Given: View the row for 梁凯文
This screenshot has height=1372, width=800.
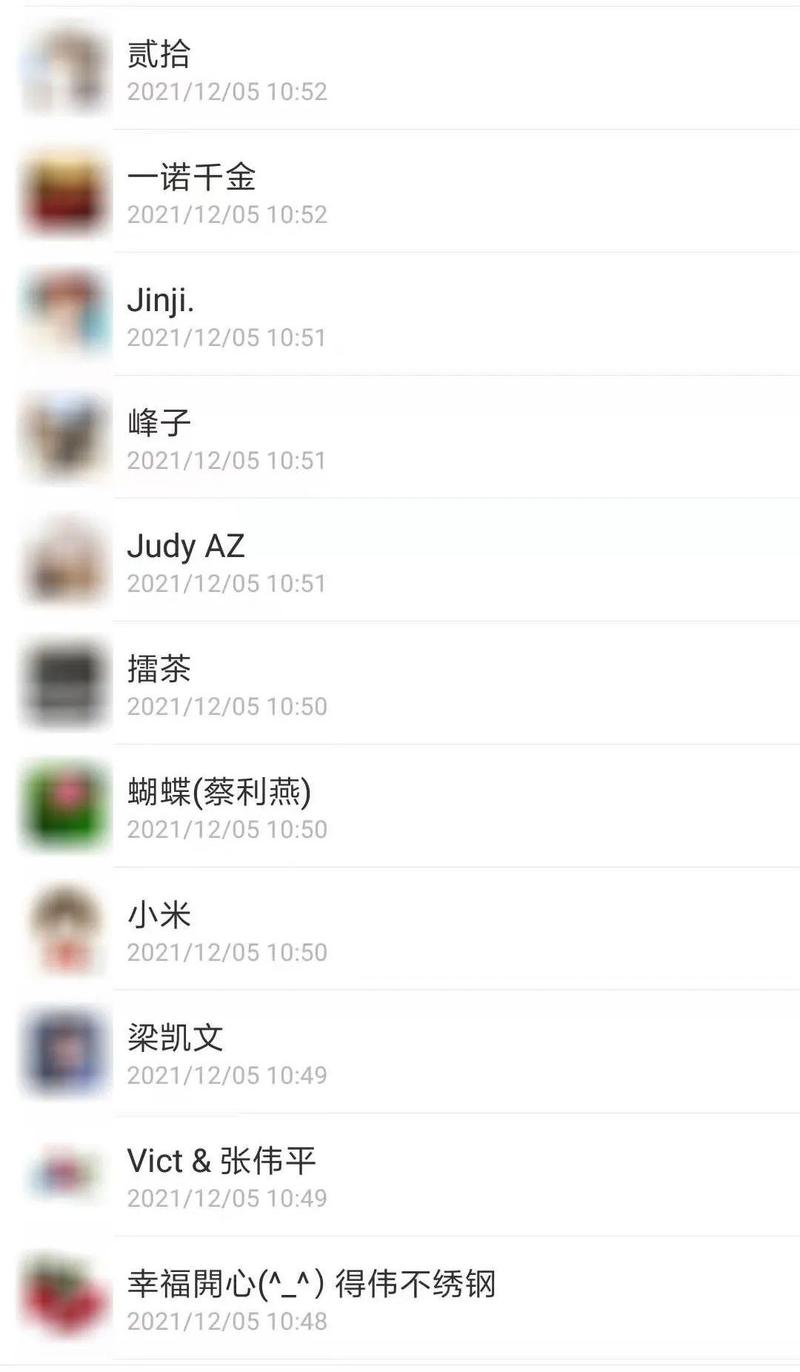Looking at the screenshot, I should pos(400,1052).
